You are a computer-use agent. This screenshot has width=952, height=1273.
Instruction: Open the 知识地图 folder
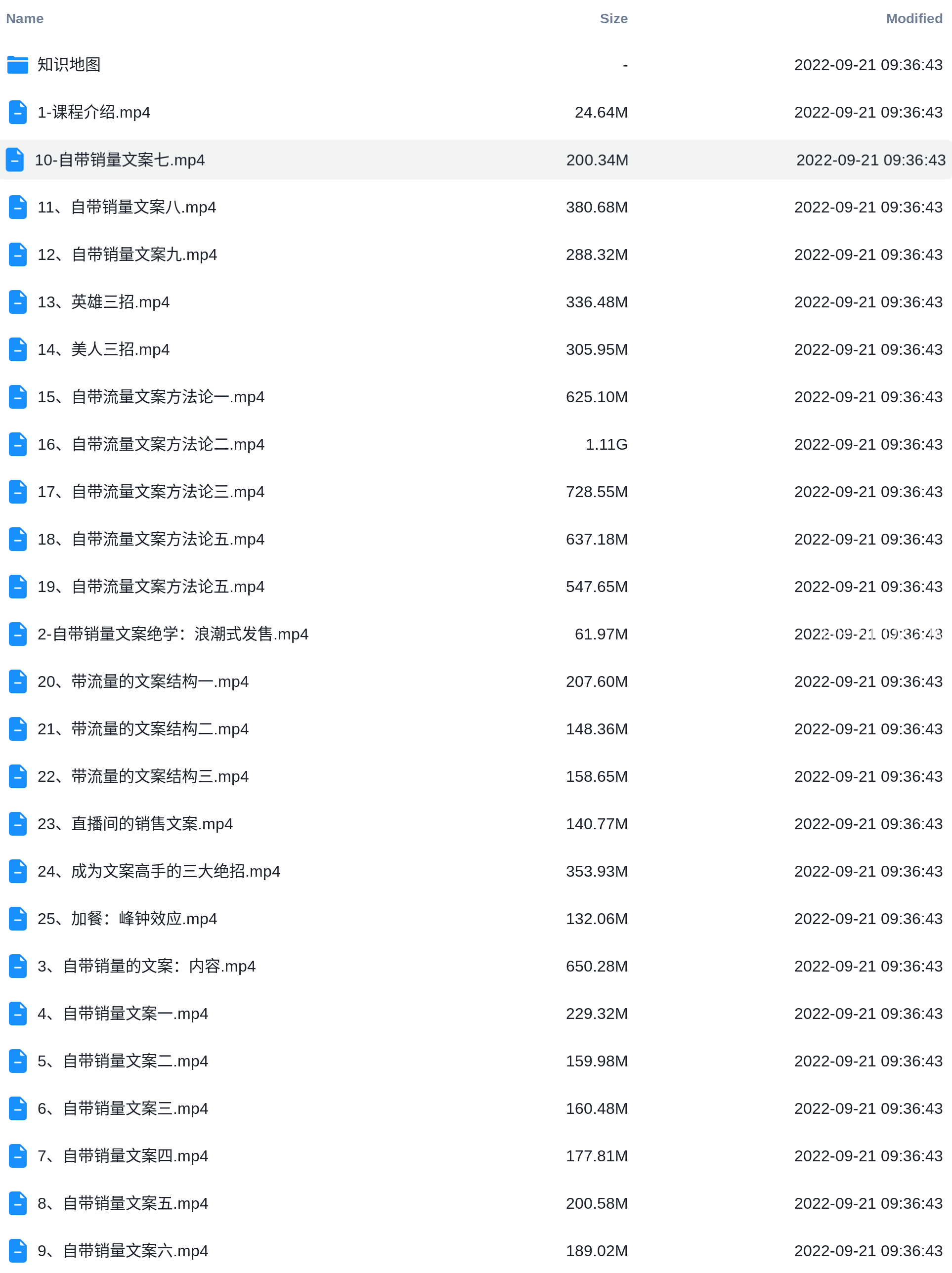pos(69,64)
